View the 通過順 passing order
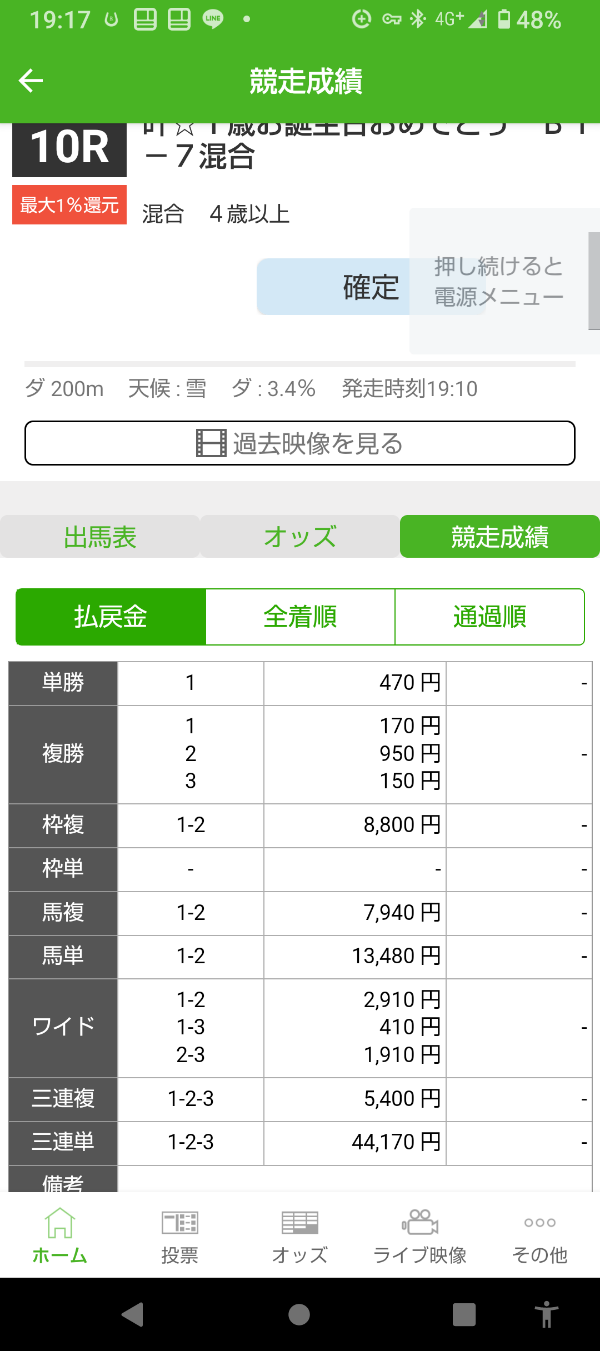This screenshot has width=600, height=1351. click(x=490, y=617)
